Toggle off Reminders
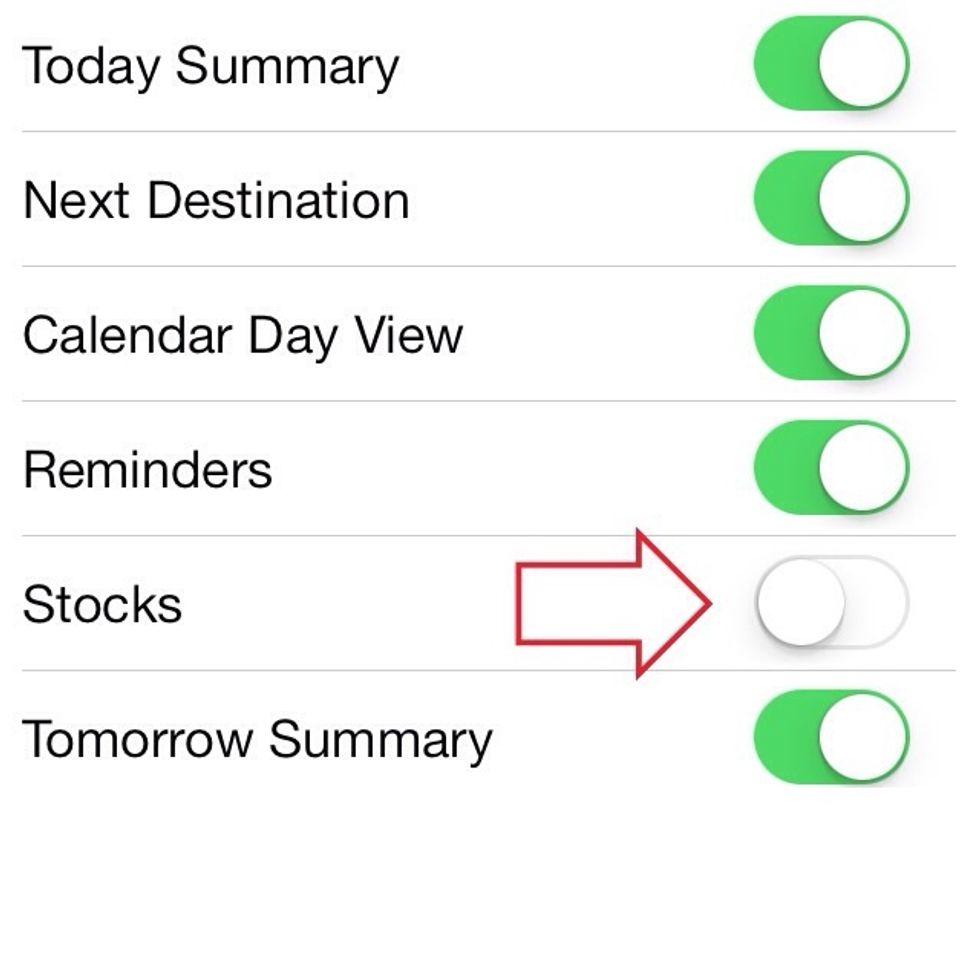The height and width of the screenshot is (980, 980). [x=831, y=468]
